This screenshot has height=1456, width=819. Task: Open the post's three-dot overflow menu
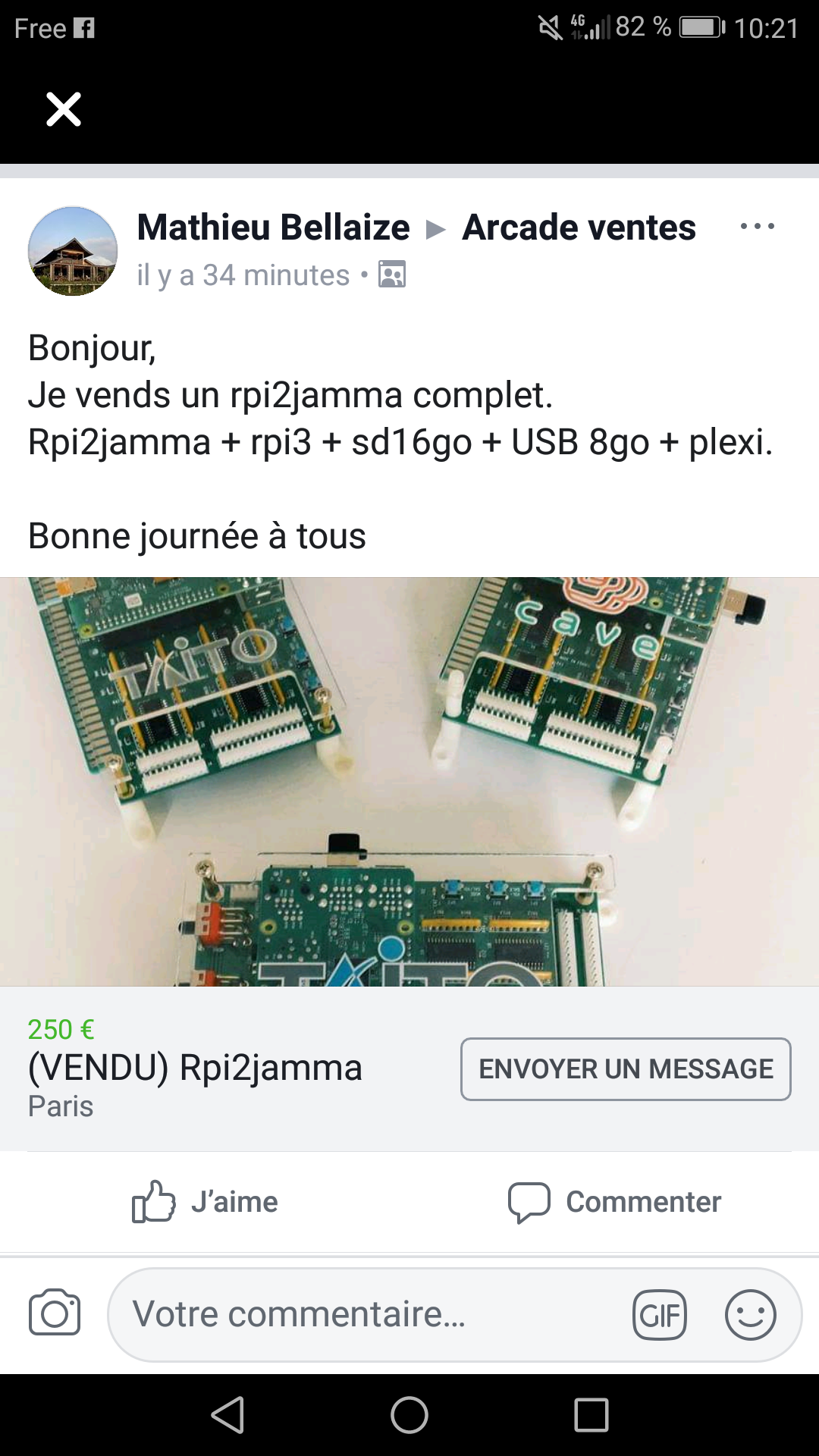[x=757, y=226]
